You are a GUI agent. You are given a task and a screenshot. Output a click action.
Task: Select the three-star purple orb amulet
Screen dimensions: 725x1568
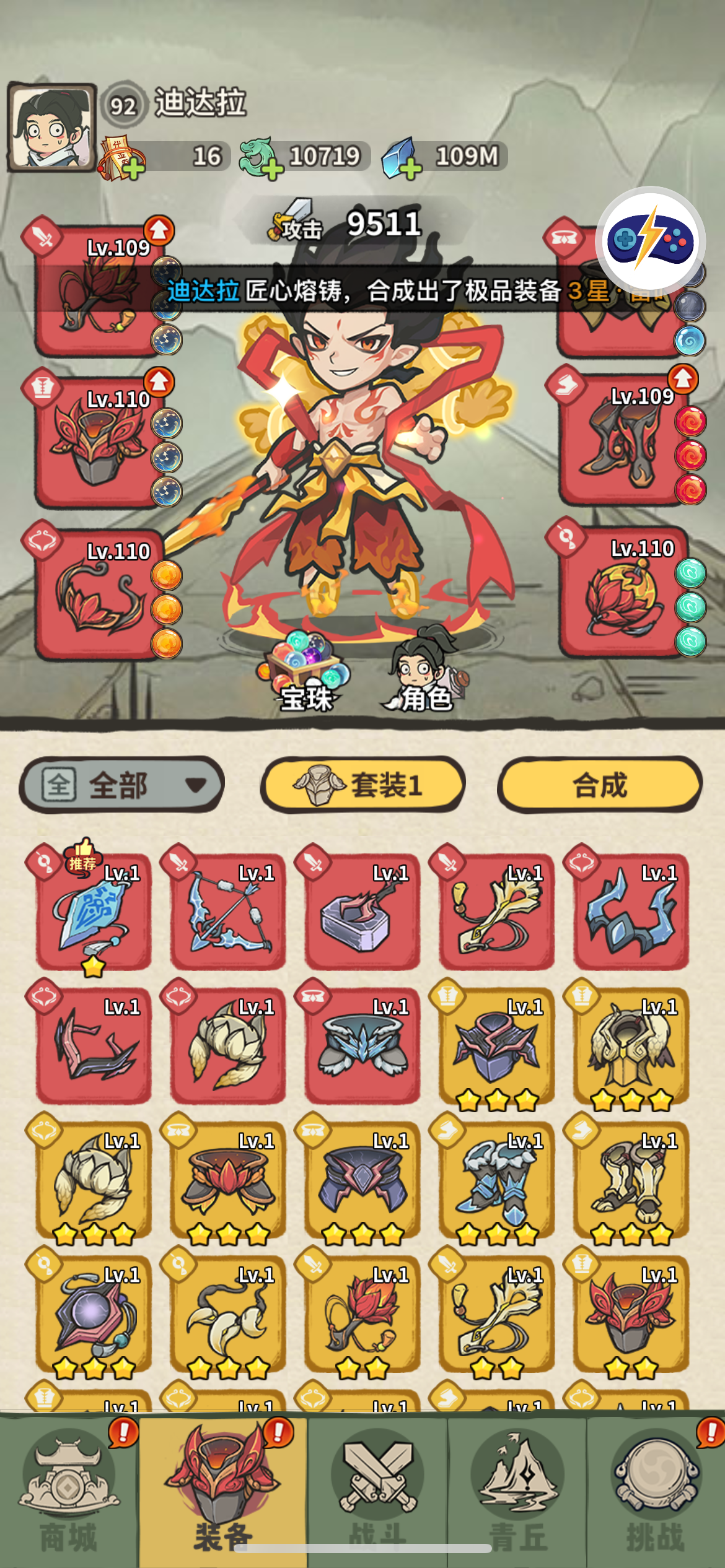click(x=94, y=1314)
